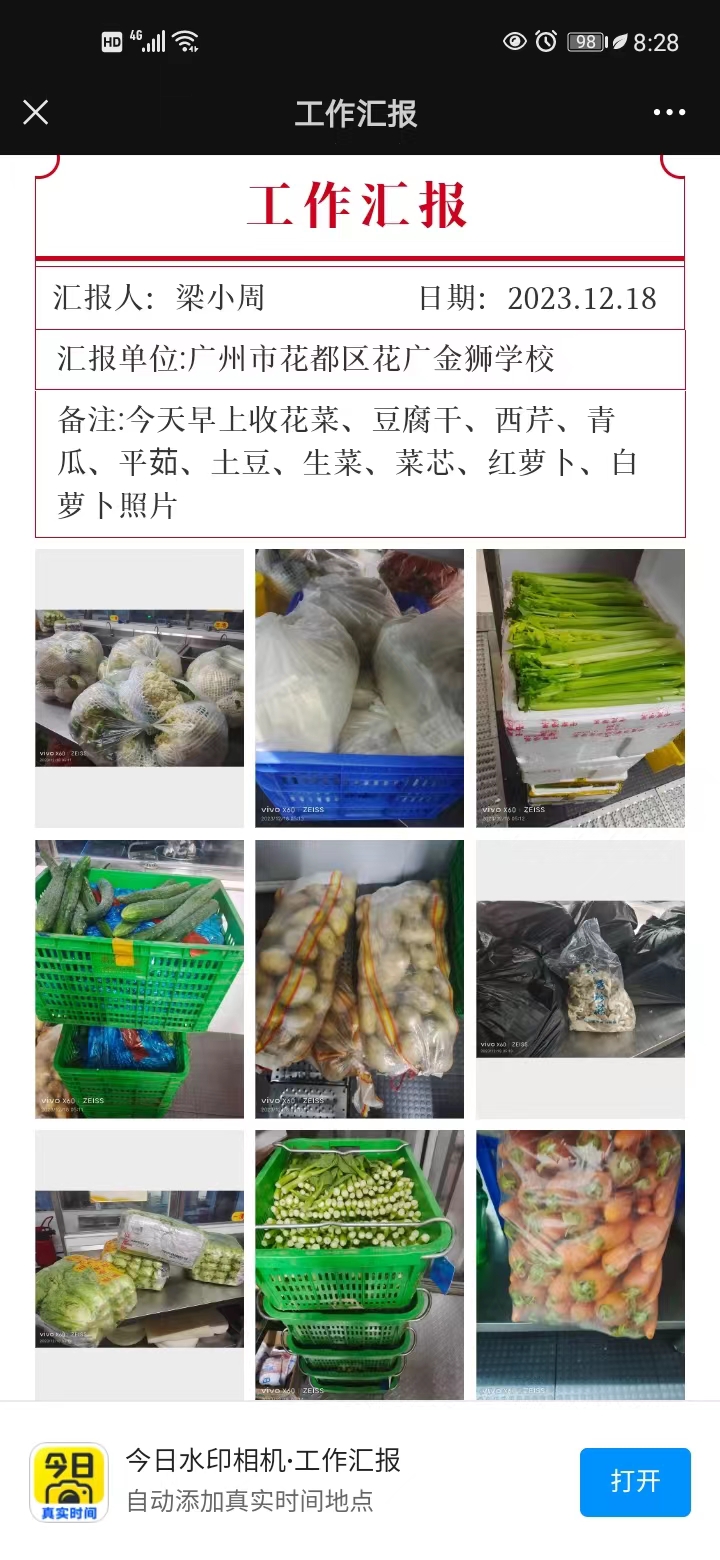Screen dimensions: 720x1560
Task: Open the carrots in plastic bag photo
Action: pyautogui.click(x=580, y=1265)
